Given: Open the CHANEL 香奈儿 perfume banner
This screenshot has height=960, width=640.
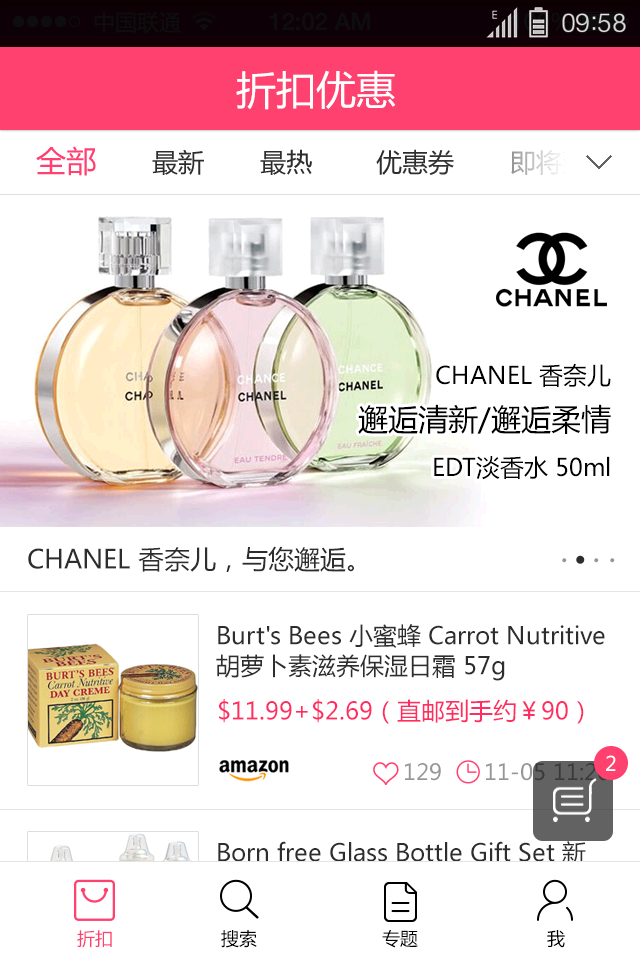Looking at the screenshot, I should 320,360.
